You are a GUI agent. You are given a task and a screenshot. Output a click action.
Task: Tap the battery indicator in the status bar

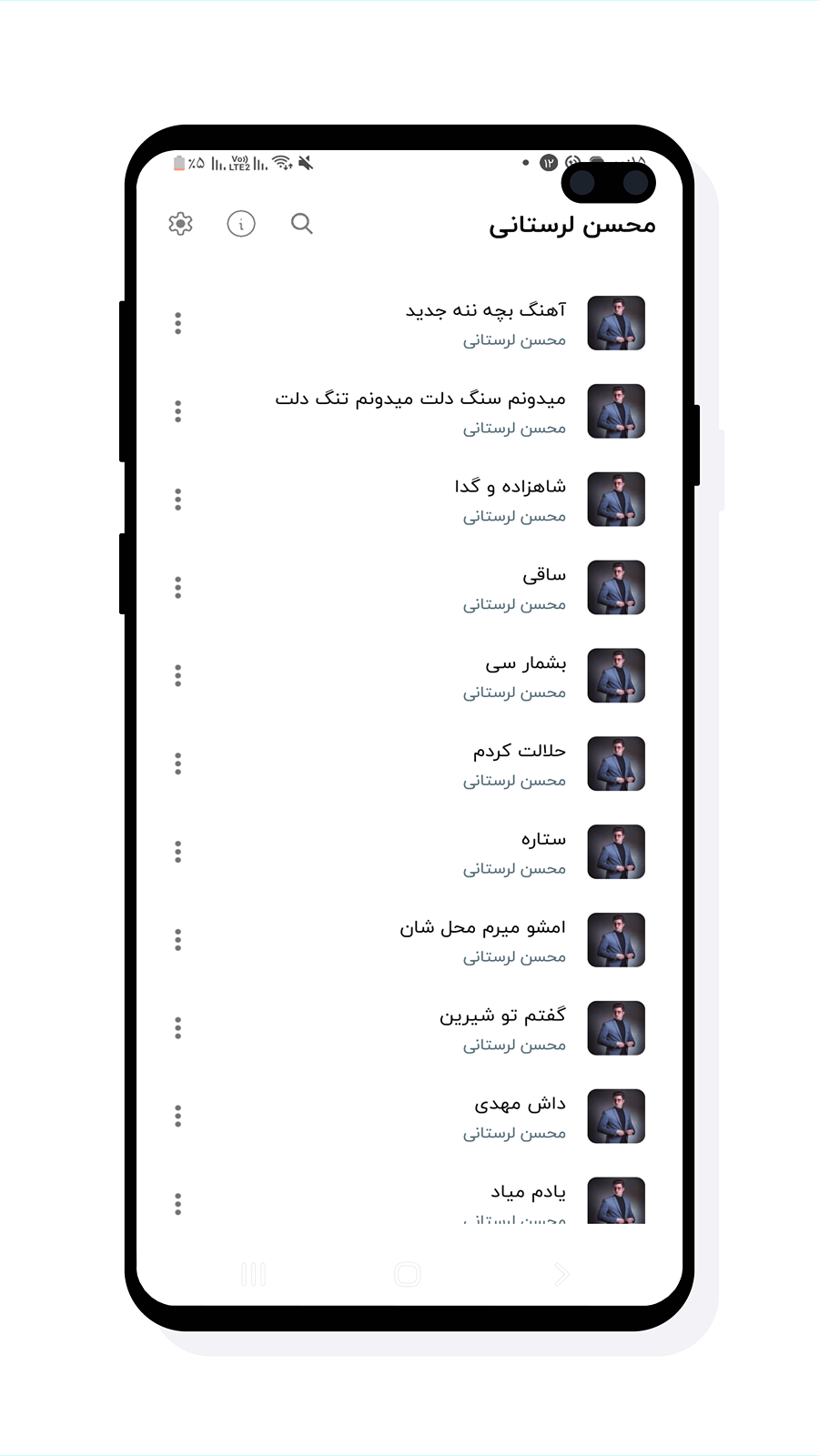click(178, 162)
